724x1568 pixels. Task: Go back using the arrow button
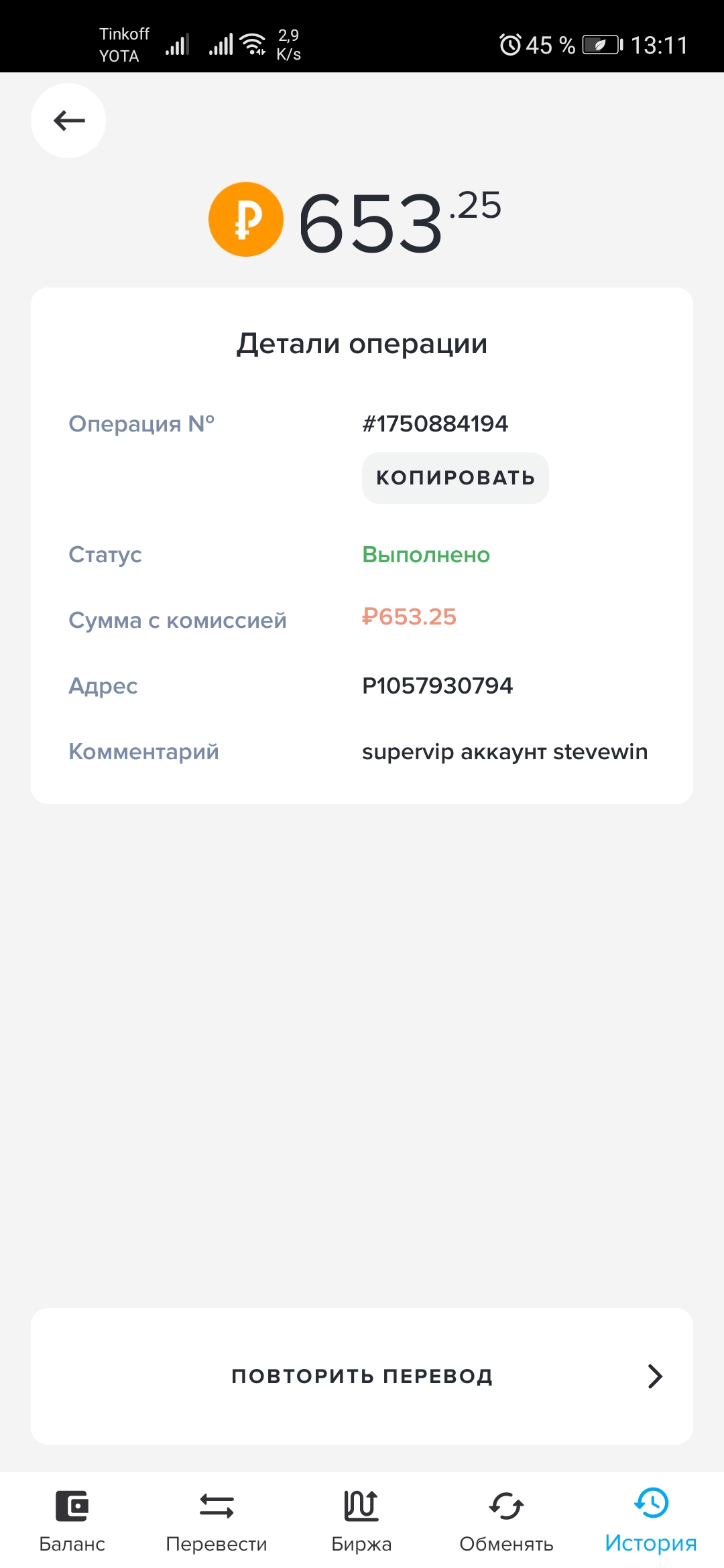(x=68, y=121)
